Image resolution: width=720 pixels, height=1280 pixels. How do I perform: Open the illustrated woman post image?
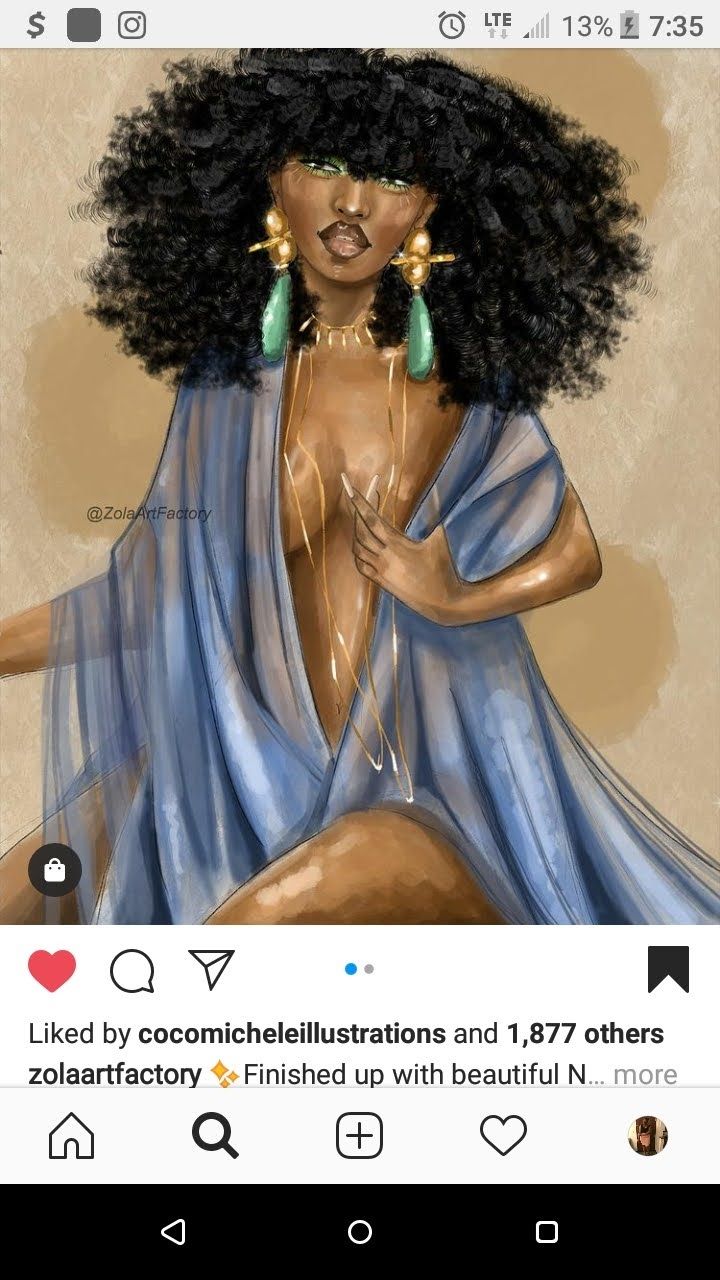(x=360, y=486)
